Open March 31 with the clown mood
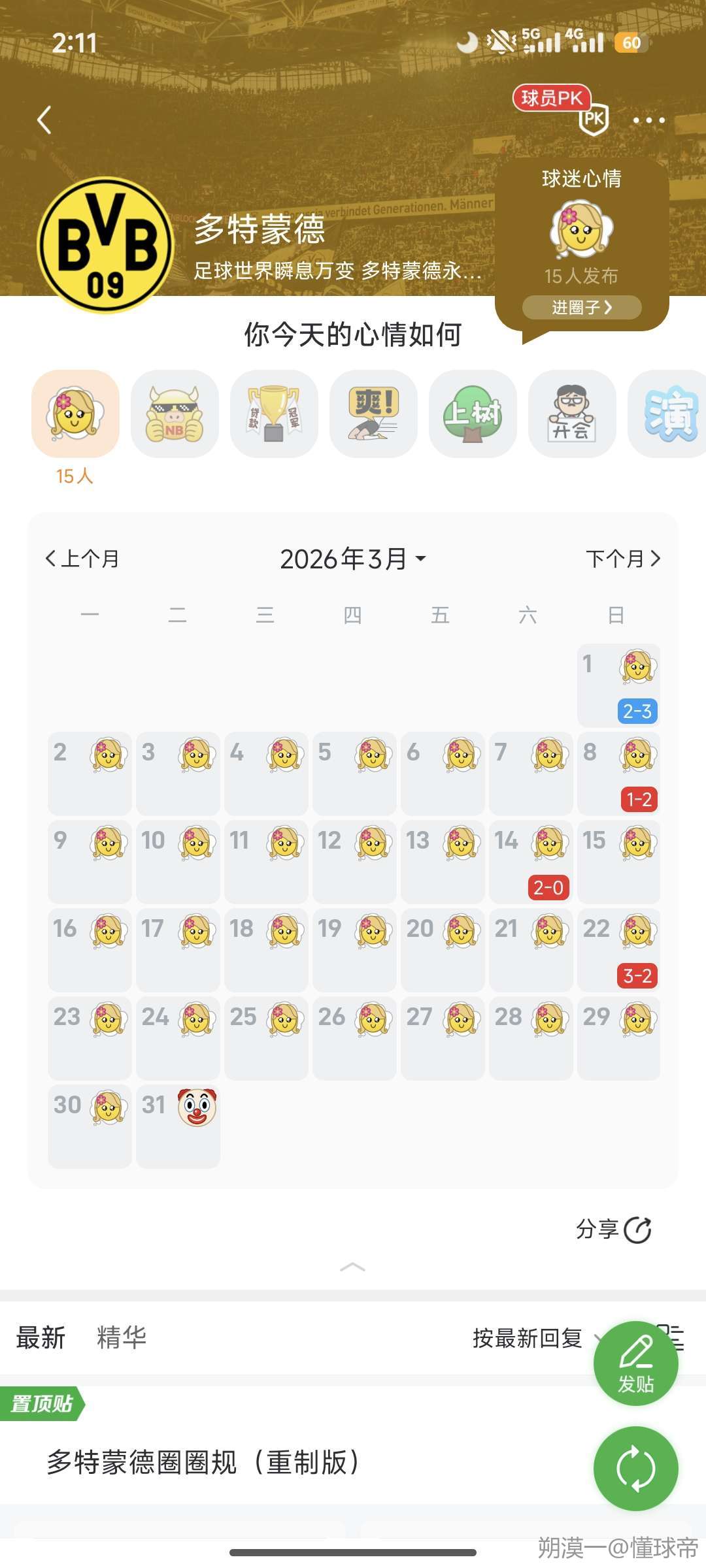The height and width of the screenshot is (1568, 706). (178, 1126)
